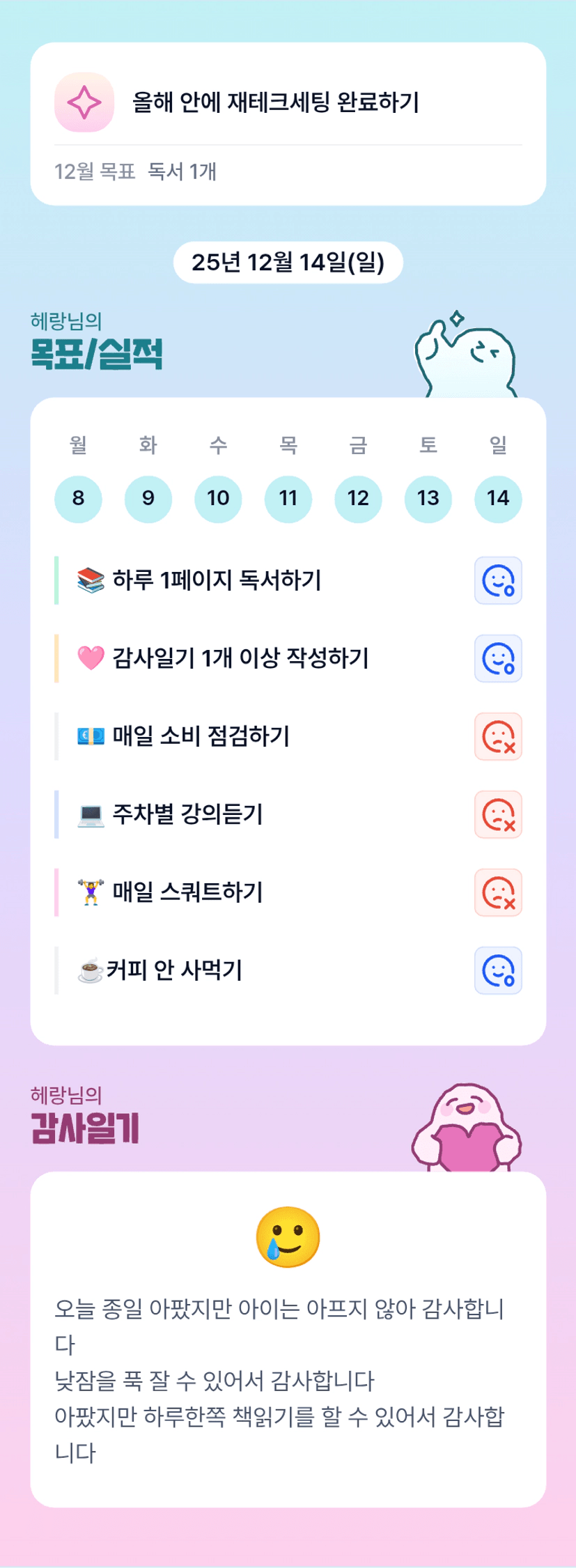Change the status icon for 매일 스쿼트하기
This screenshot has height=1568, width=576.
(x=498, y=892)
